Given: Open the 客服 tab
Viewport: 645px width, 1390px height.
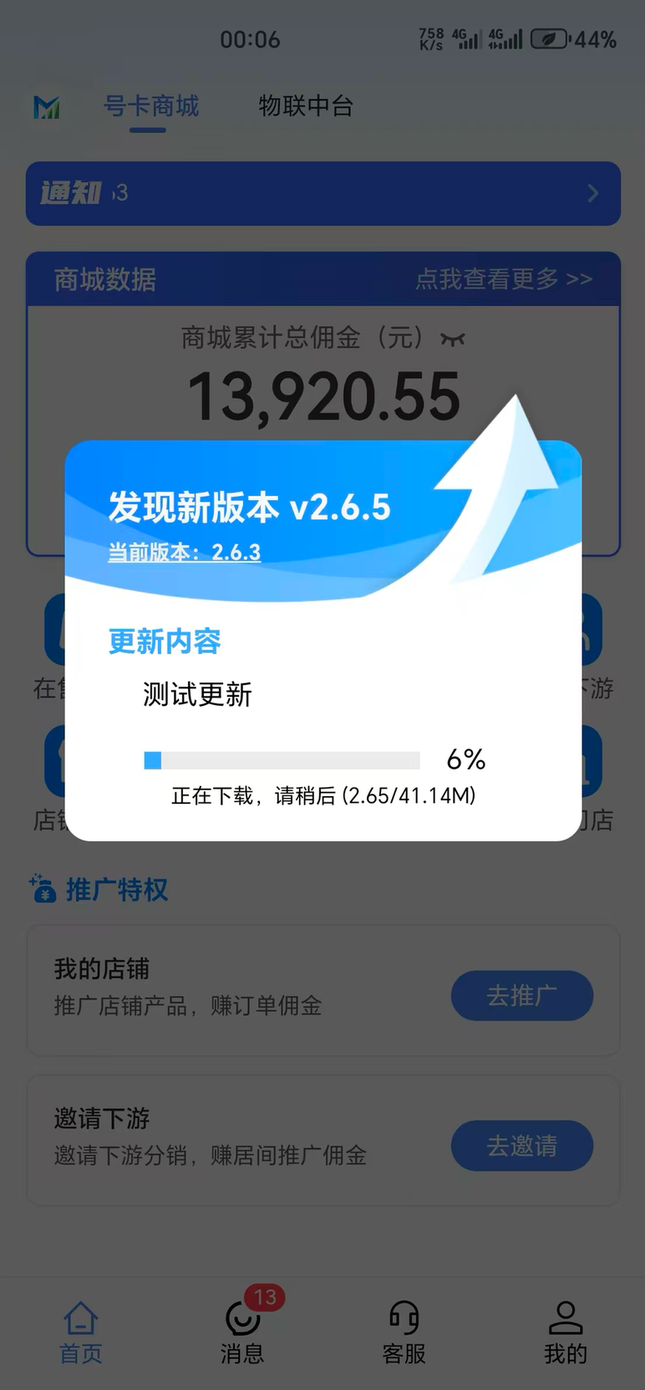Looking at the screenshot, I should point(404,1333).
